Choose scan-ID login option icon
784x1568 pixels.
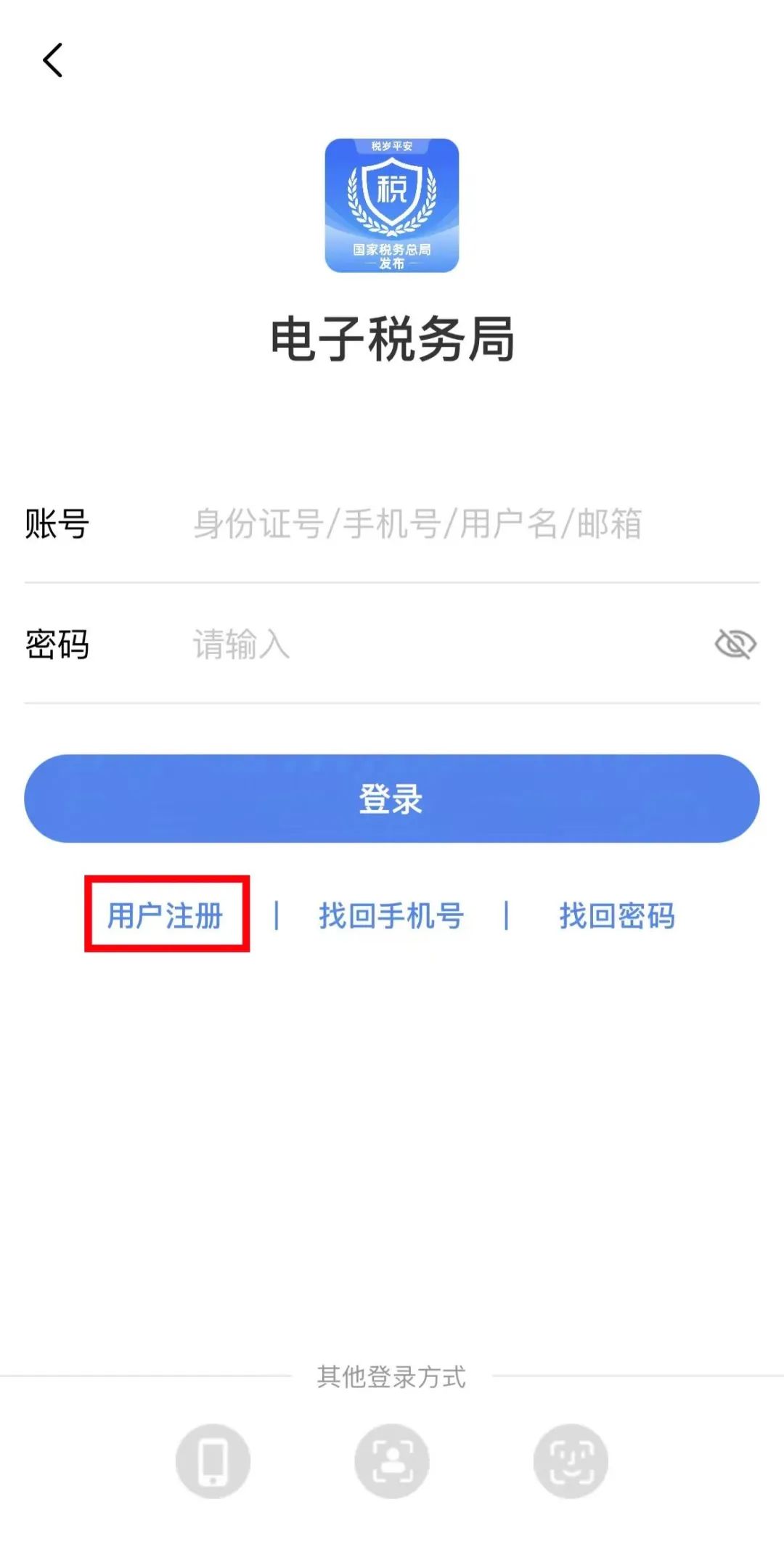pos(392,1461)
